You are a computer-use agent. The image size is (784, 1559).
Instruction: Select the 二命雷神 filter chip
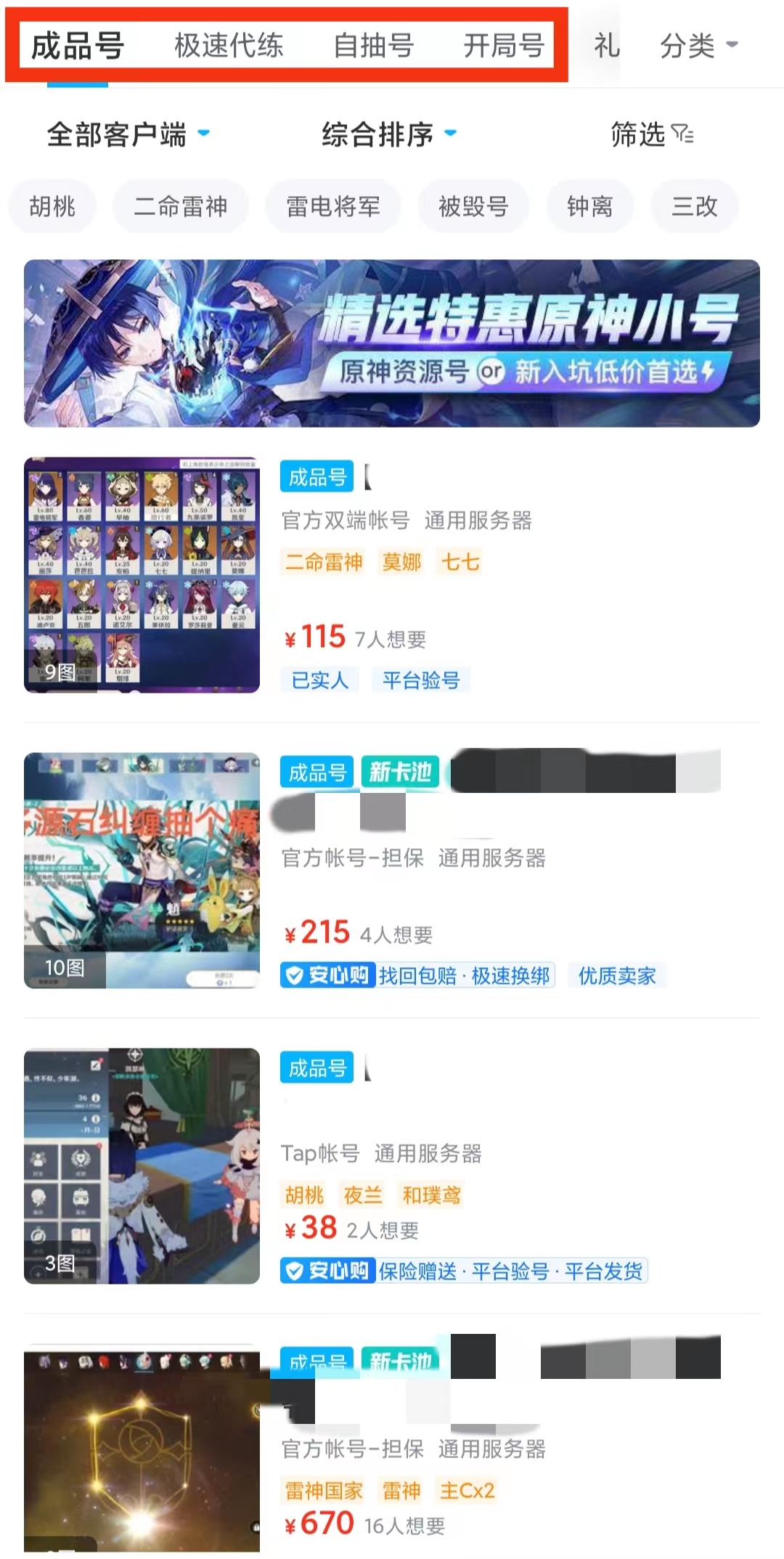[x=181, y=207]
